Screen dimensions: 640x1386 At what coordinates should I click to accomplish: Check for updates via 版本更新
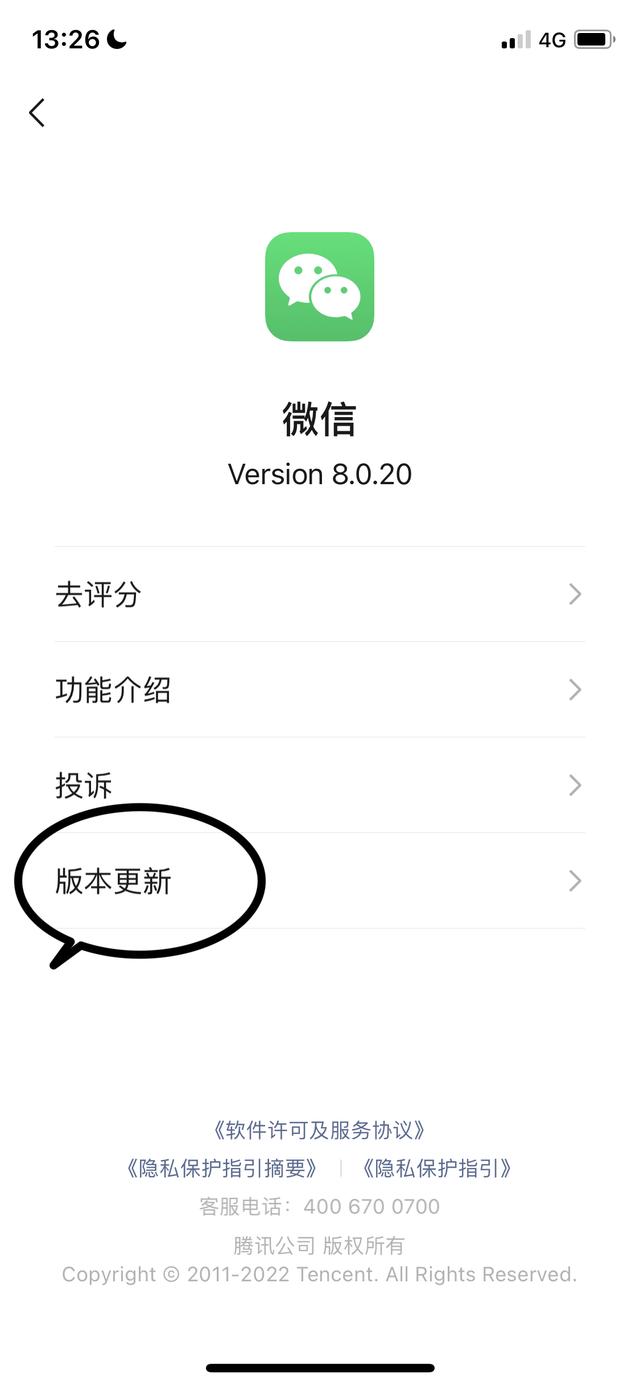(320, 881)
